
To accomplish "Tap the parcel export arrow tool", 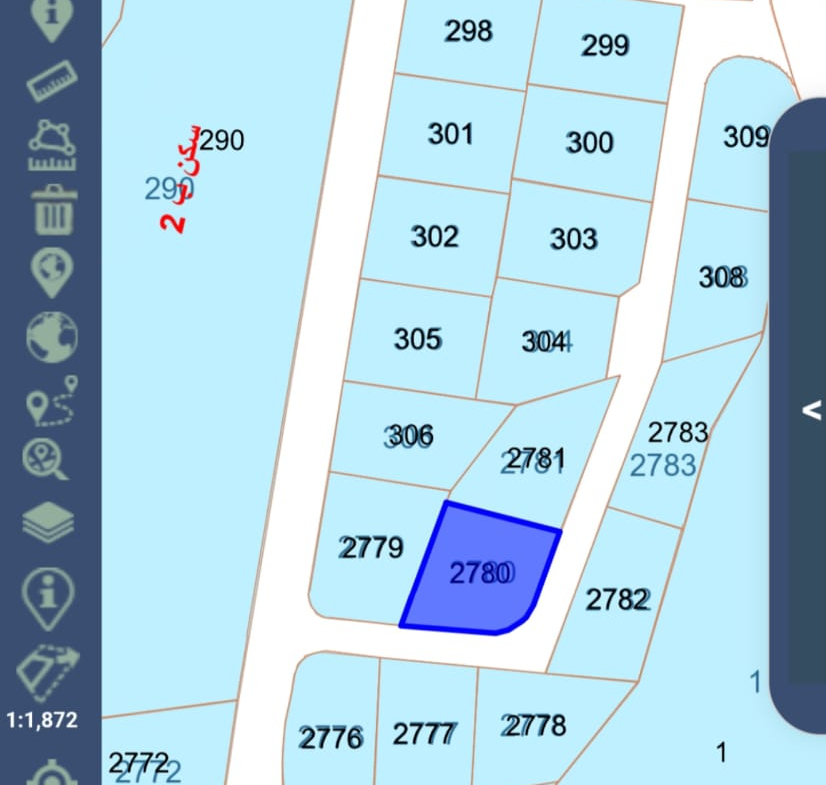I will point(48,670).
